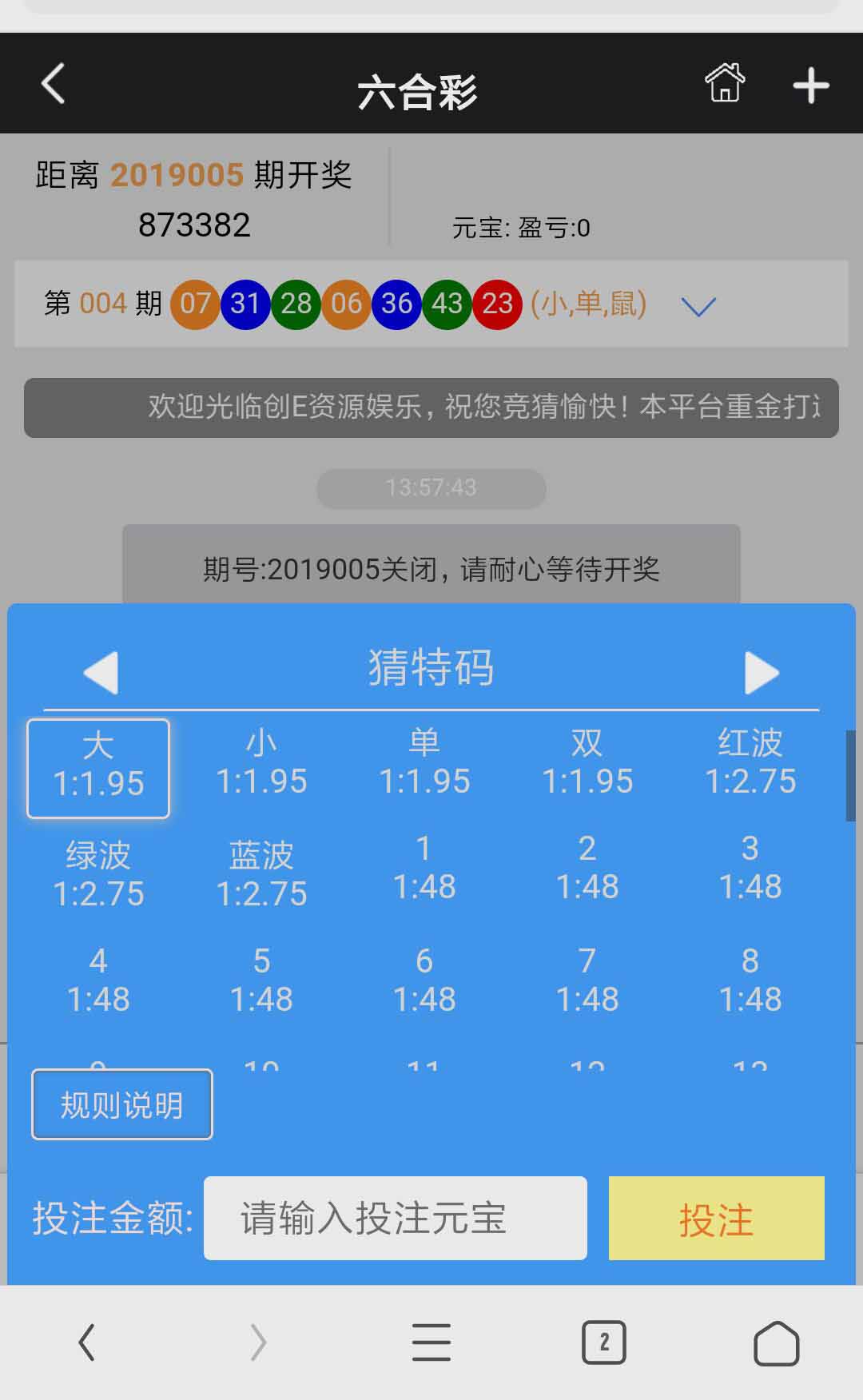Image resolution: width=863 pixels, height=1400 pixels.
Task: Pick the 绿波 1:2.75 option
Action: [98, 875]
